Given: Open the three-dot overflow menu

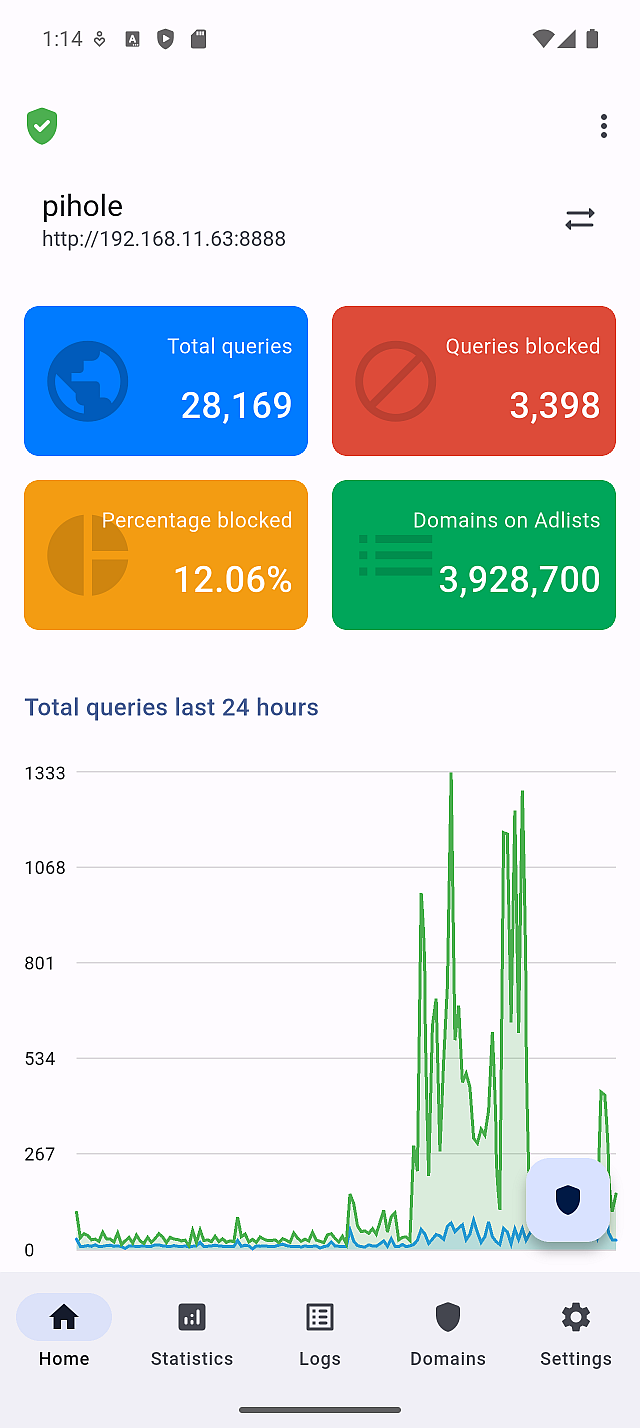Looking at the screenshot, I should tap(603, 126).
